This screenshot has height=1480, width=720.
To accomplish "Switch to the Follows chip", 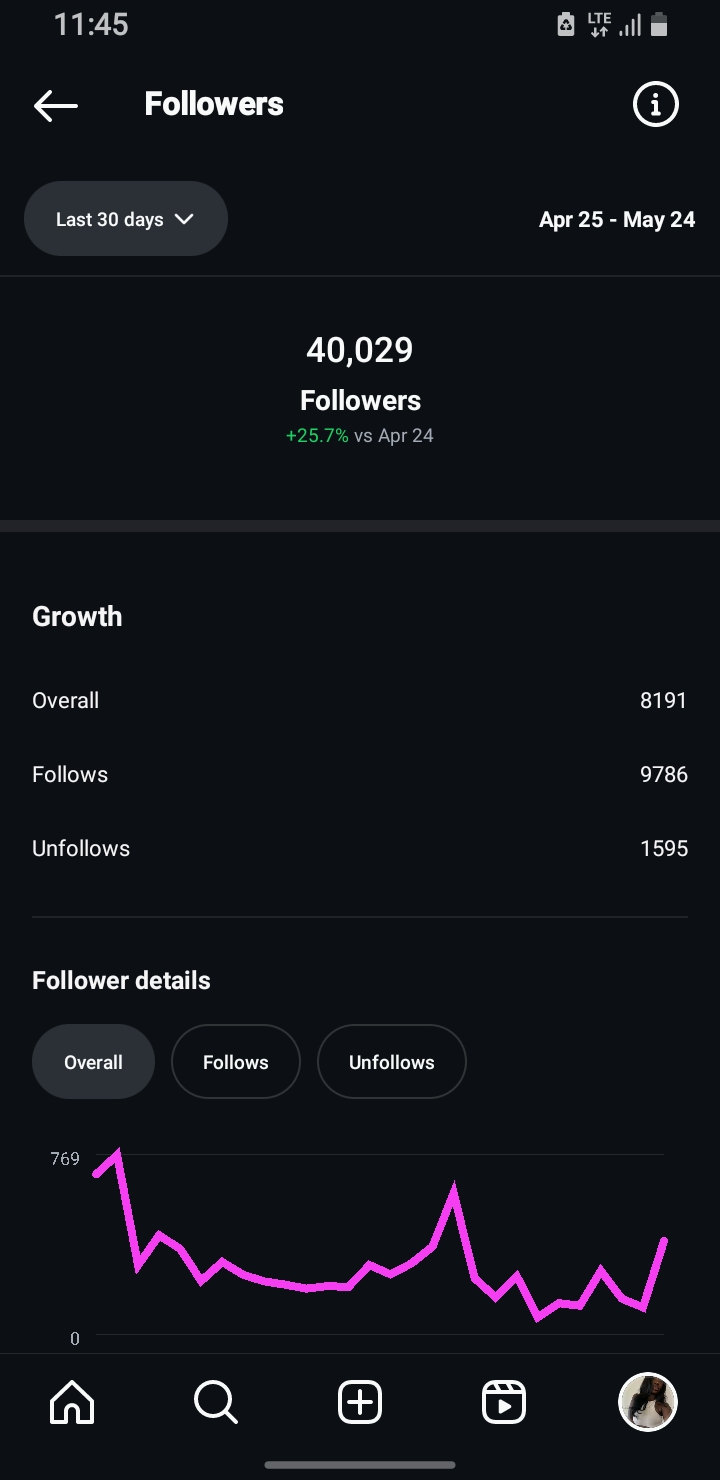I will click(236, 1062).
